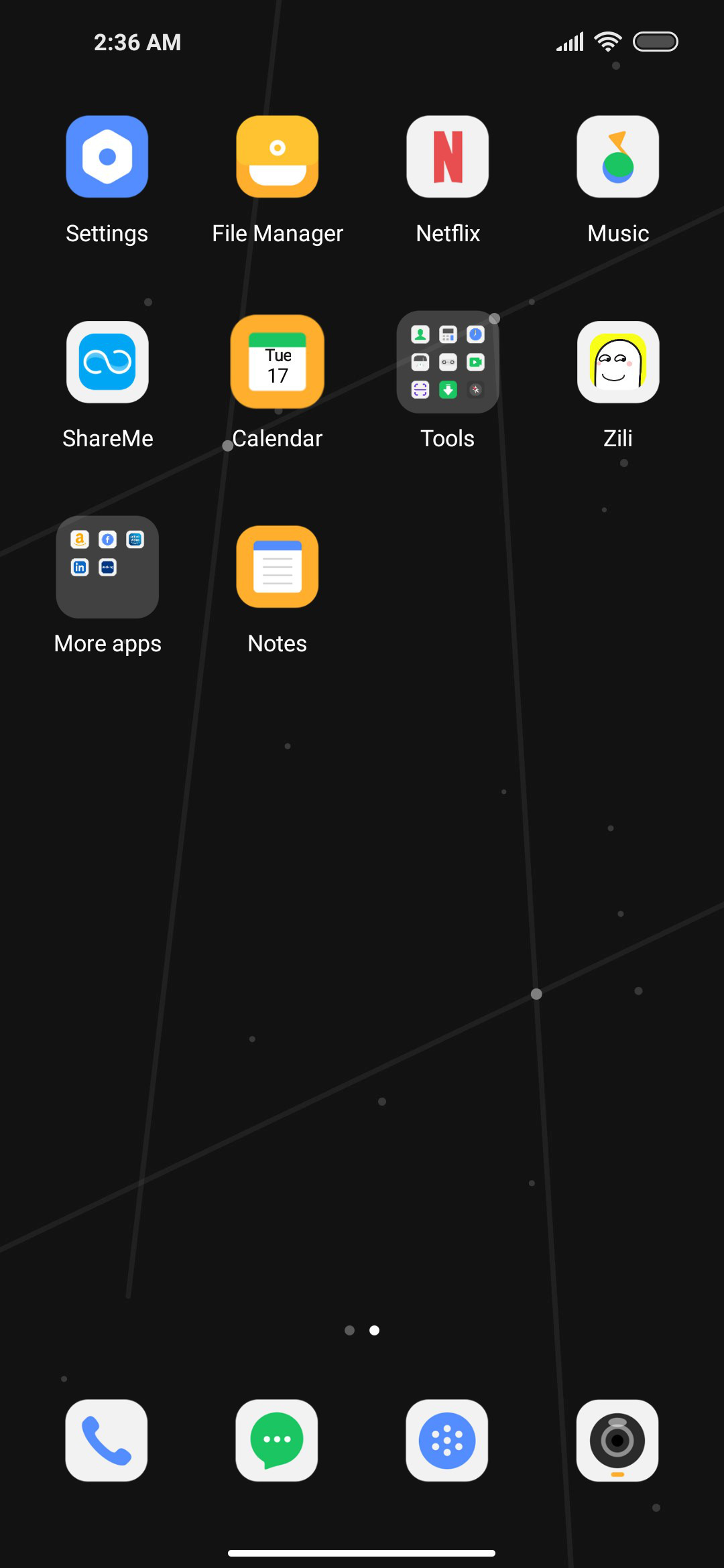Open the blue dotted app icon in the dock
Viewport: 724px width, 1568px height.
(447, 1440)
